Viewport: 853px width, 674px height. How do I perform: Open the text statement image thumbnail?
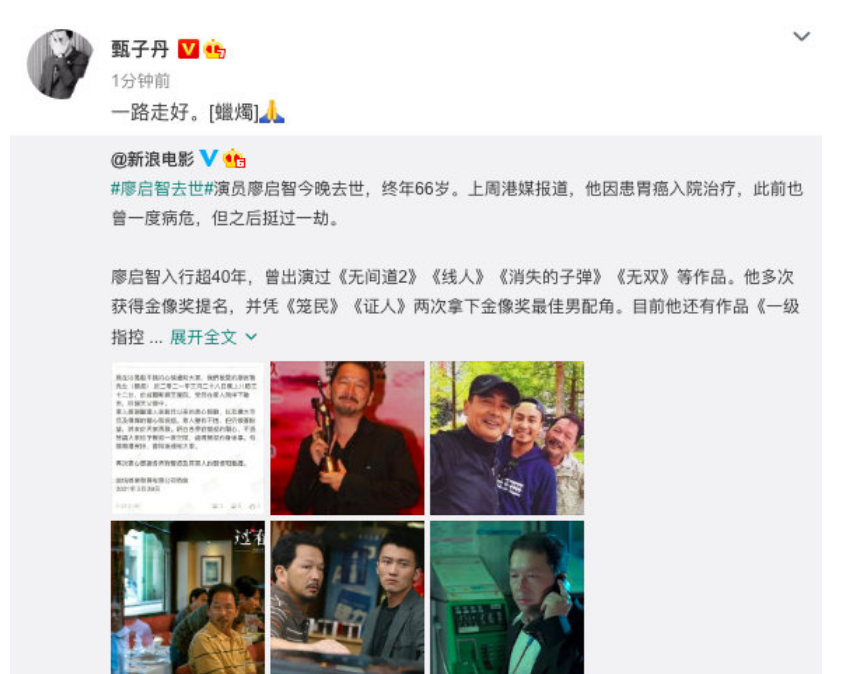point(187,437)
